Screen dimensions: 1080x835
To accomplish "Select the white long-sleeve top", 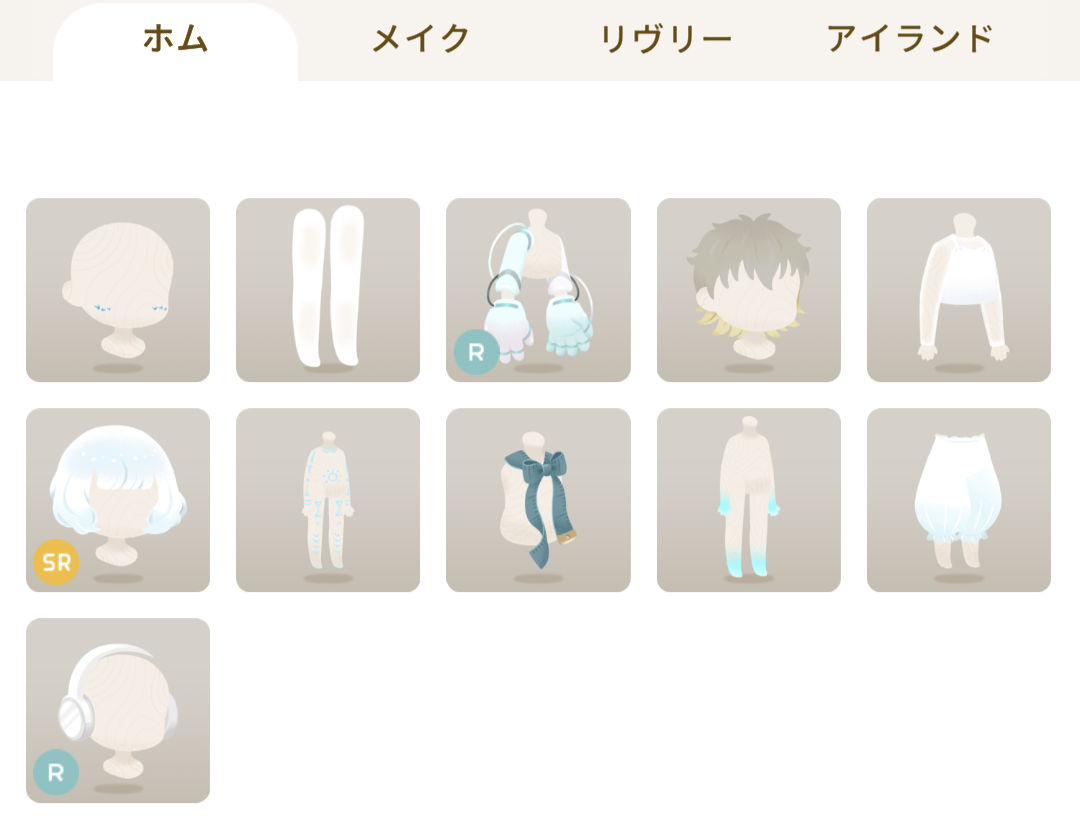I will pos(959,290).
